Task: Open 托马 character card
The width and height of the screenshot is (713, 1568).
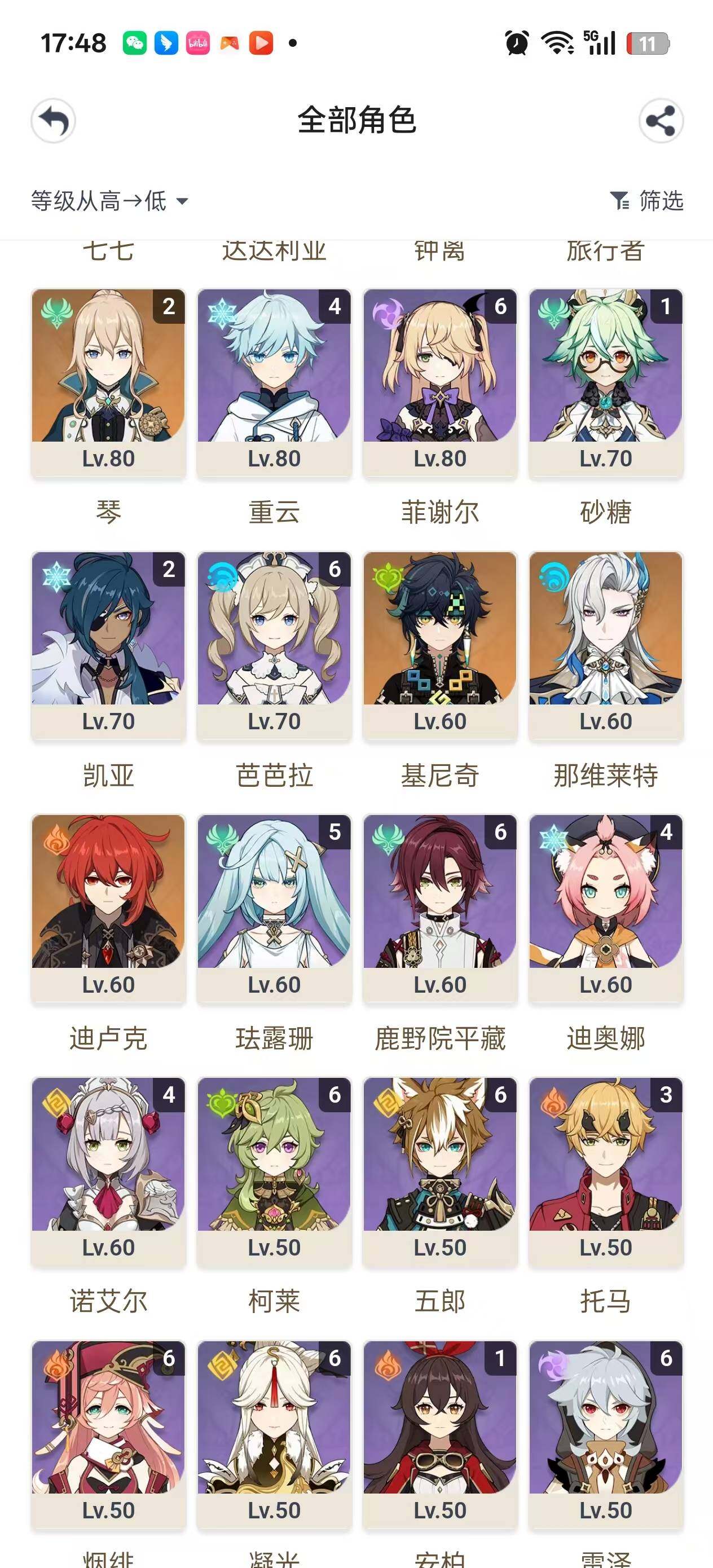Action: 605,1171
